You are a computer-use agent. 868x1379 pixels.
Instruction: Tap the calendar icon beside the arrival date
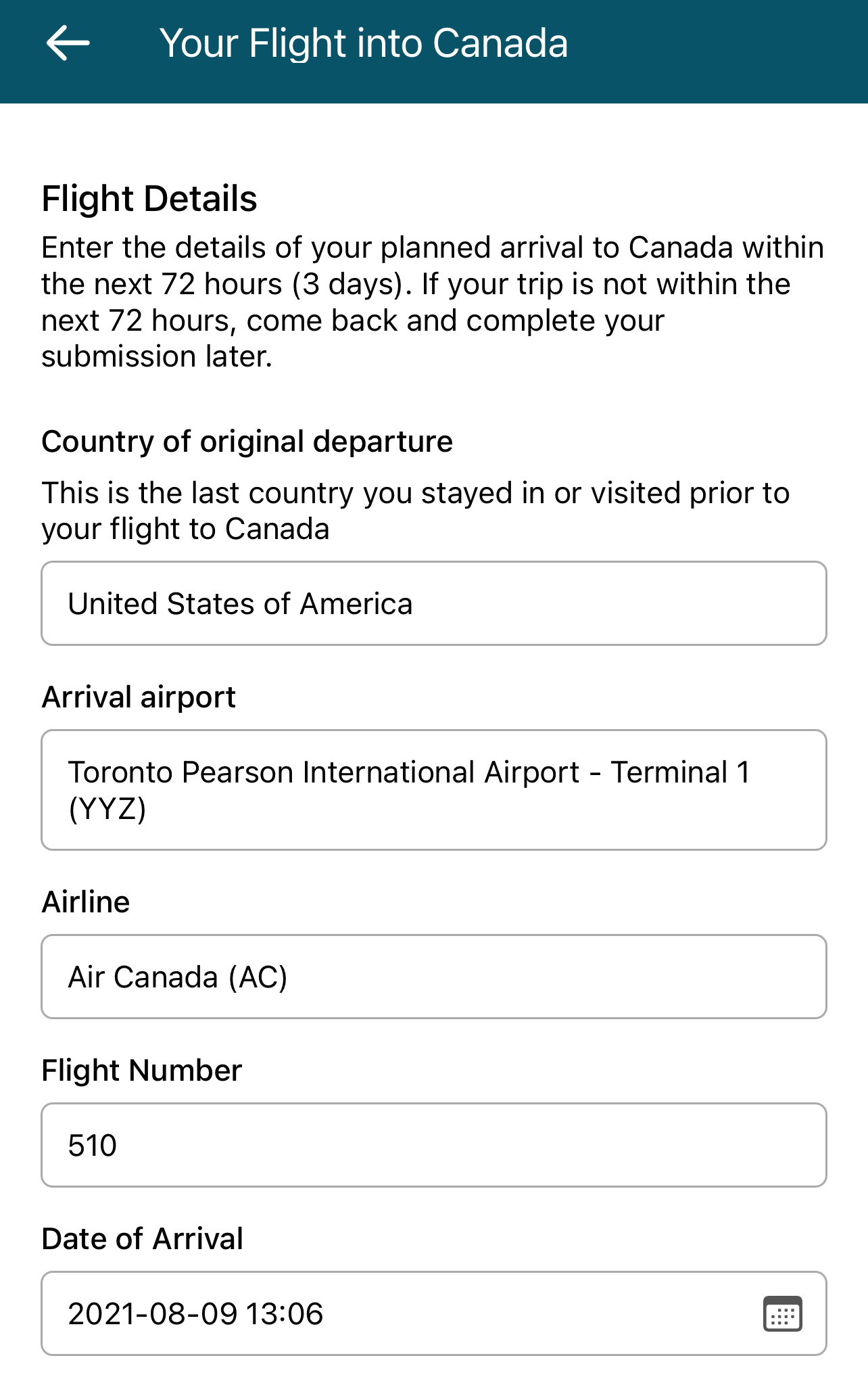click(x=782, y=1313)
